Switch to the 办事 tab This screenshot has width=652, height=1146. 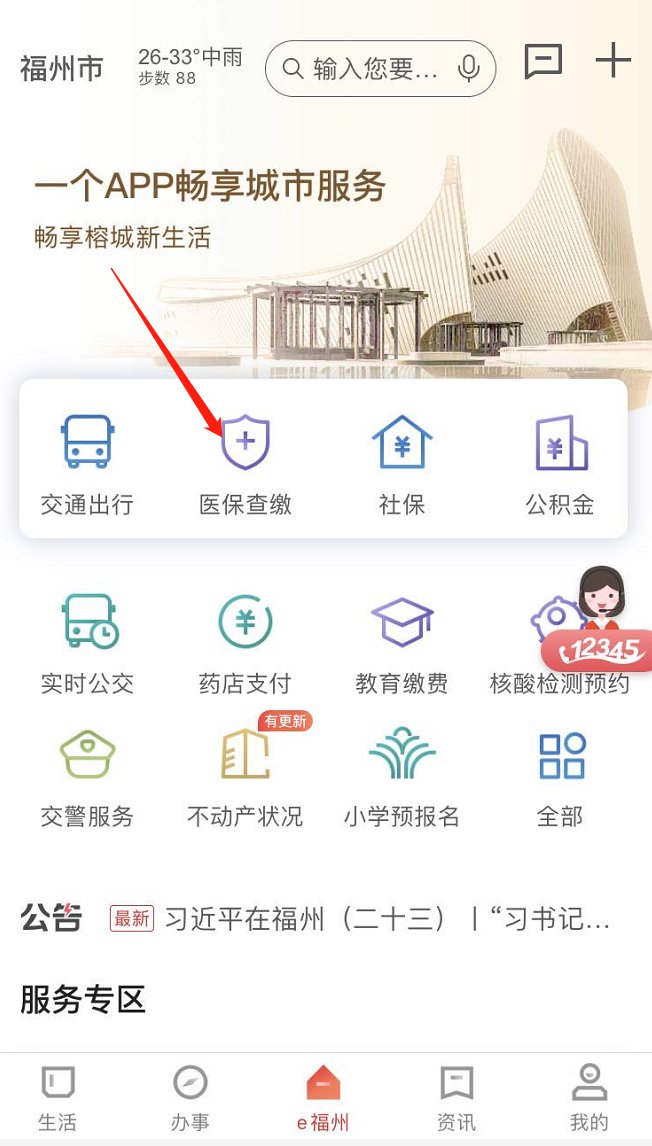(190, 1096)
